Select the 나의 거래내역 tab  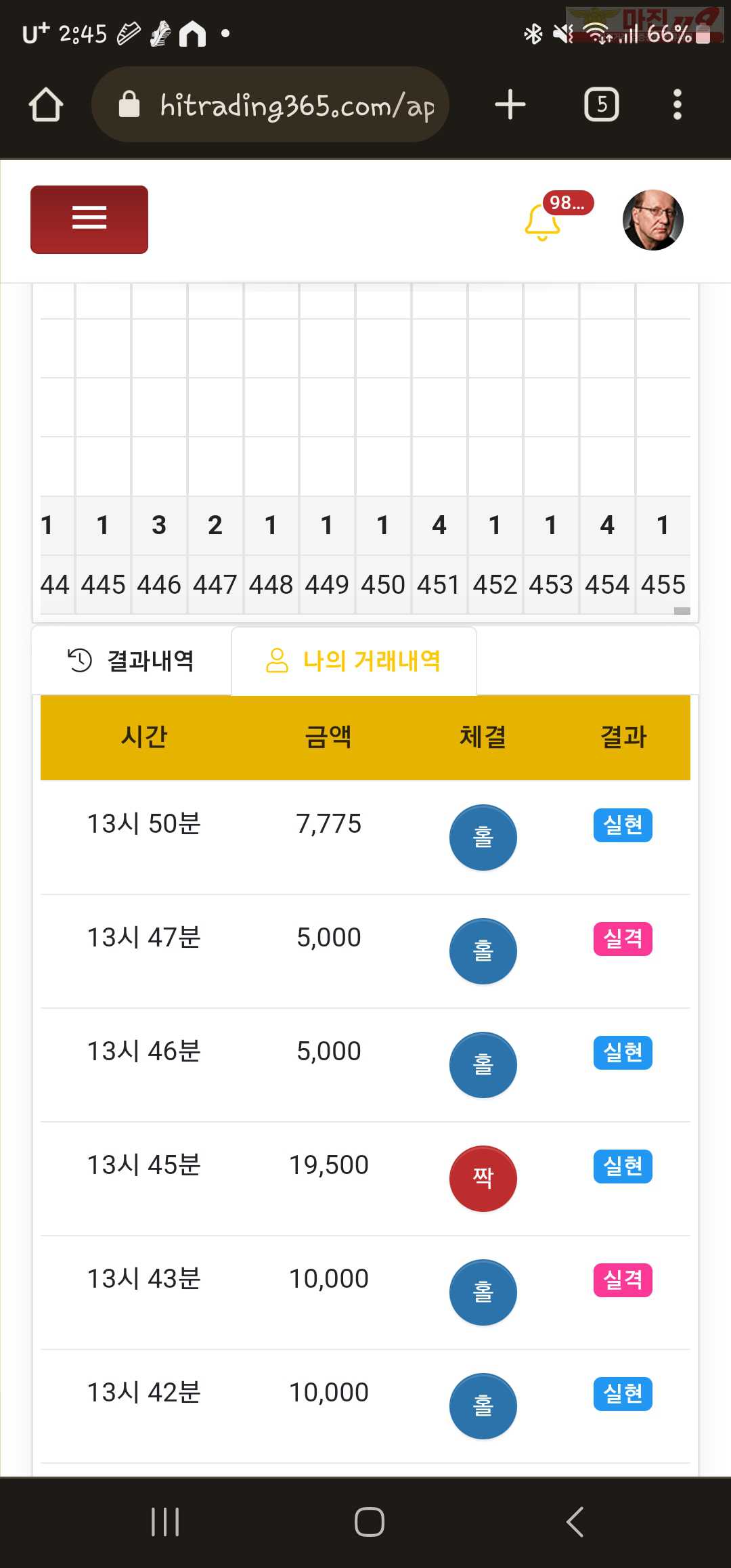(x=354, y=660)
